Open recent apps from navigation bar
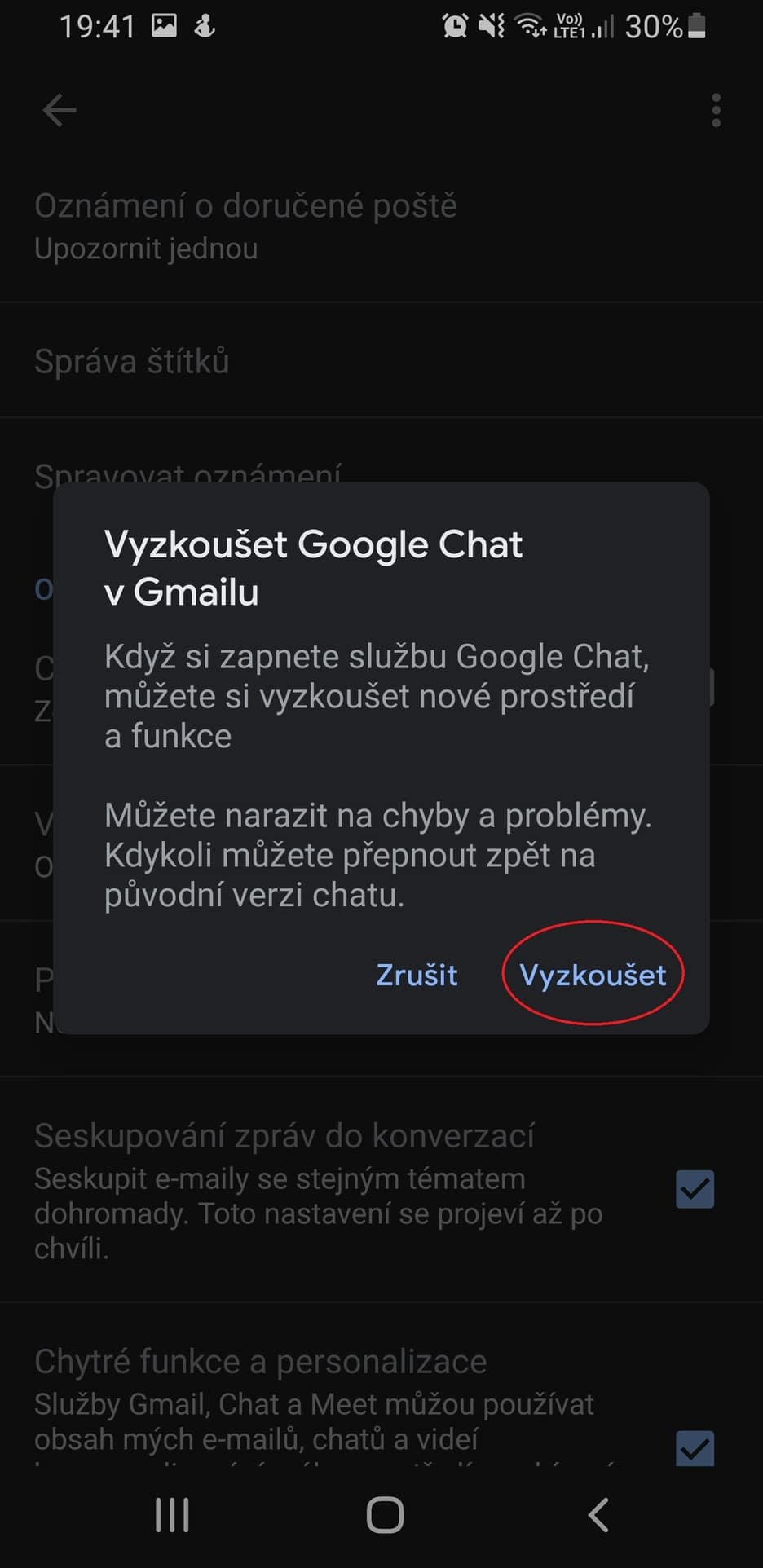 [172, 1515]
